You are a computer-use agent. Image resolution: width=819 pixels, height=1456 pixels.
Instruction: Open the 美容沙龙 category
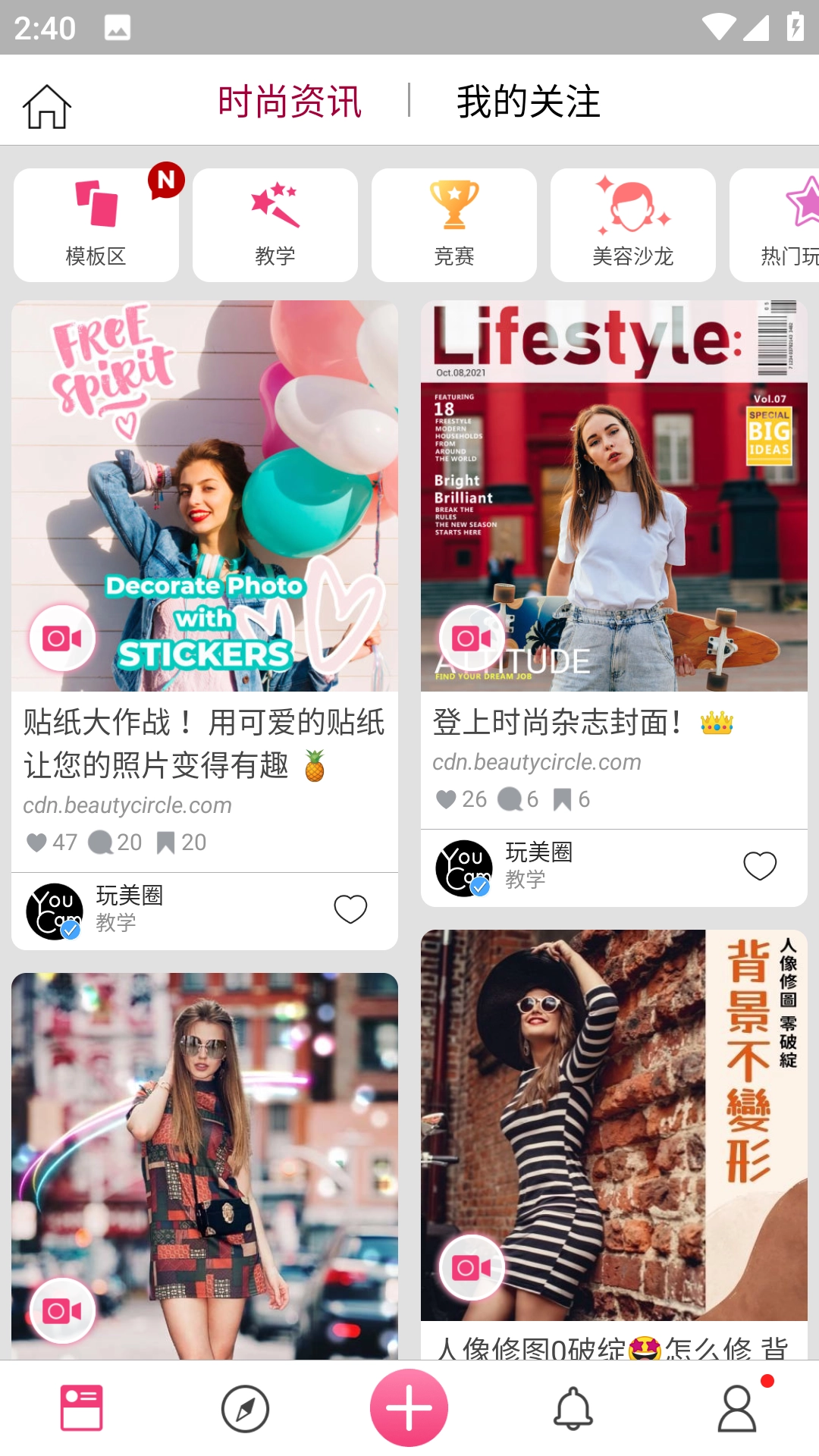pyautogui.click(x=633, y=225)
